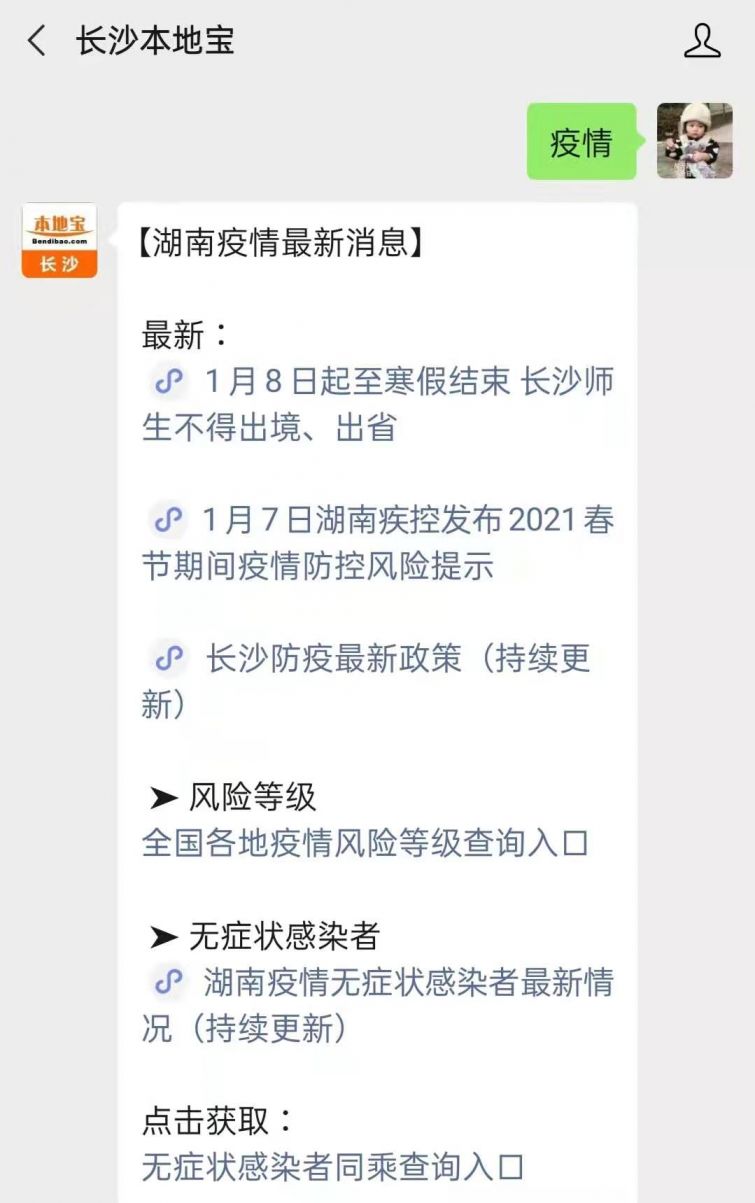This screenshot has height=1203, width=755.
Task: Open 长沙防疫最新政策 link
Action: click(x=370, y=681)
